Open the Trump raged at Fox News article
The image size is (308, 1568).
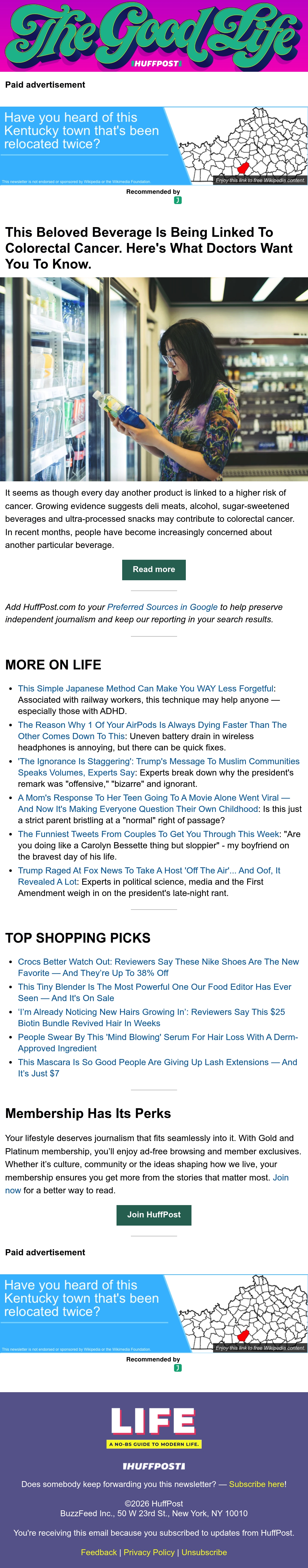point(149,876)
